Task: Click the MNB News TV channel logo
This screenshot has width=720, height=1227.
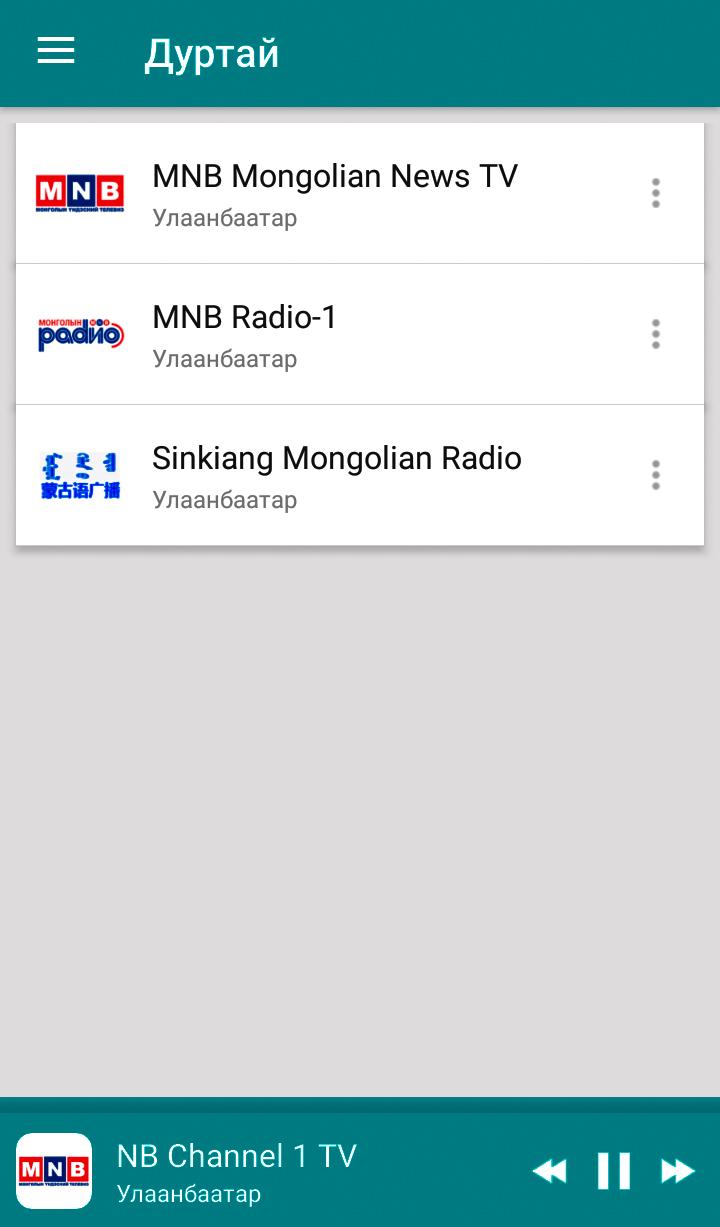Action: coord(80,192)
